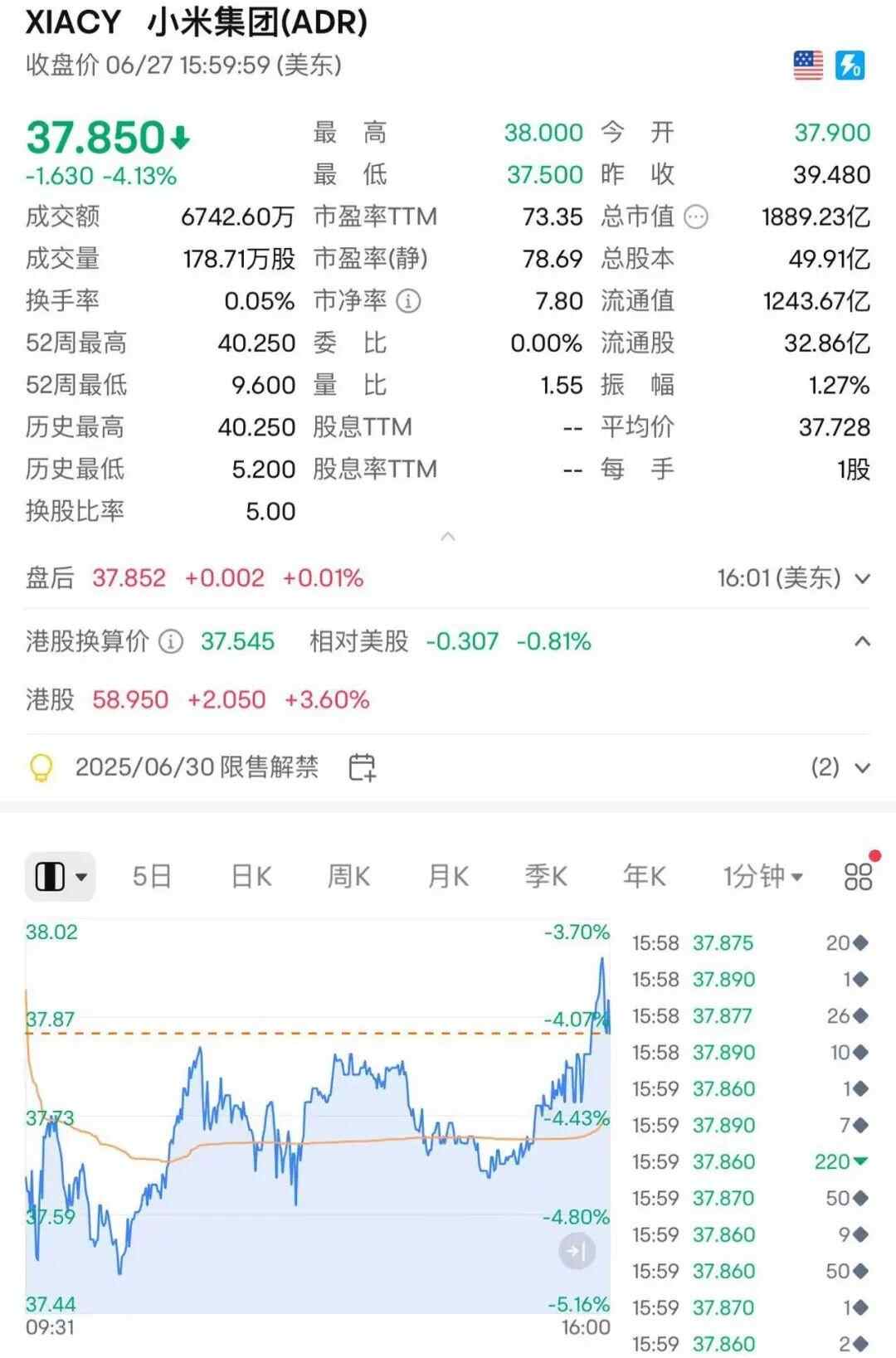The image size is (896, 1358).
Task: Open the 1分钟 interval dropdown
Action: coord(762,876)
